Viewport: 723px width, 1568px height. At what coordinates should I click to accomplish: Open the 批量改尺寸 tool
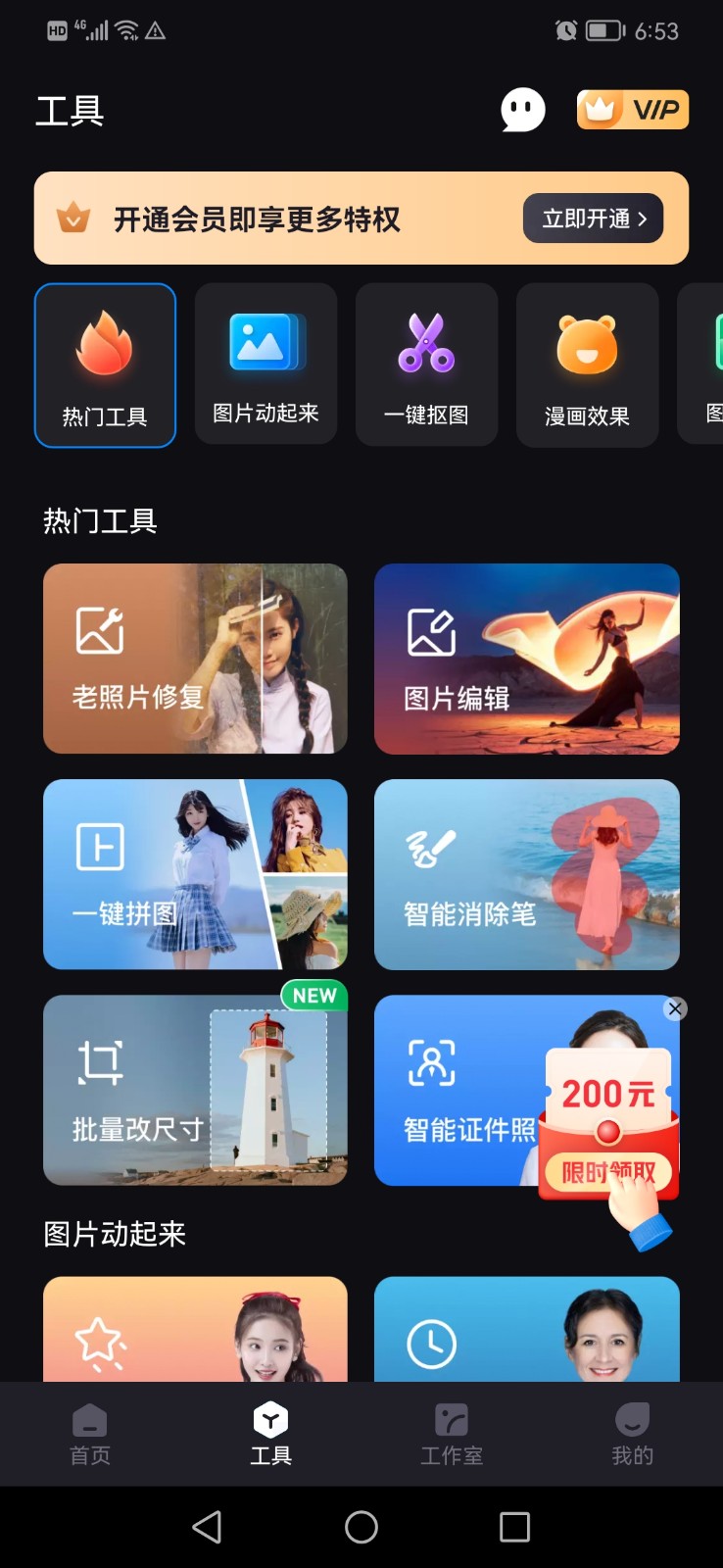coord(195,1090)
